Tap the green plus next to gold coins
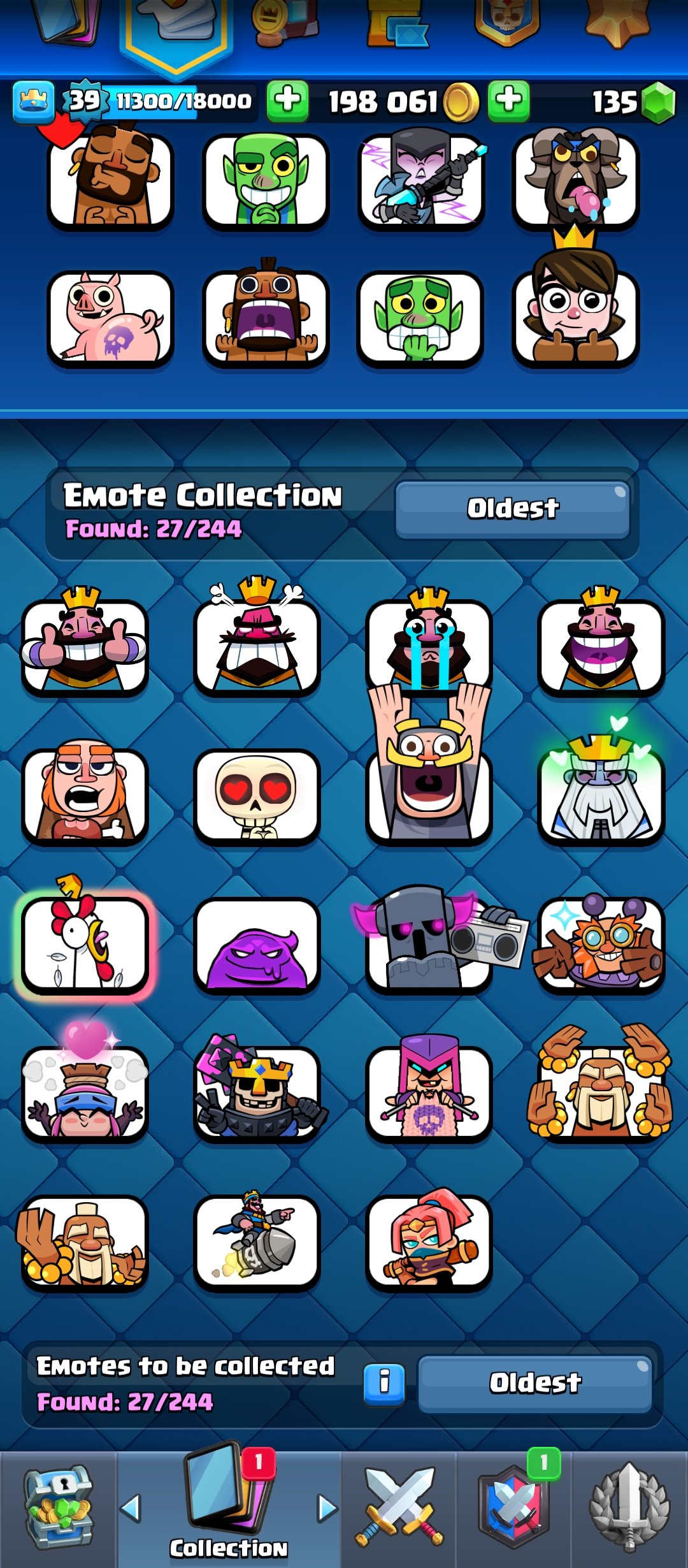 tap(287, 101)
